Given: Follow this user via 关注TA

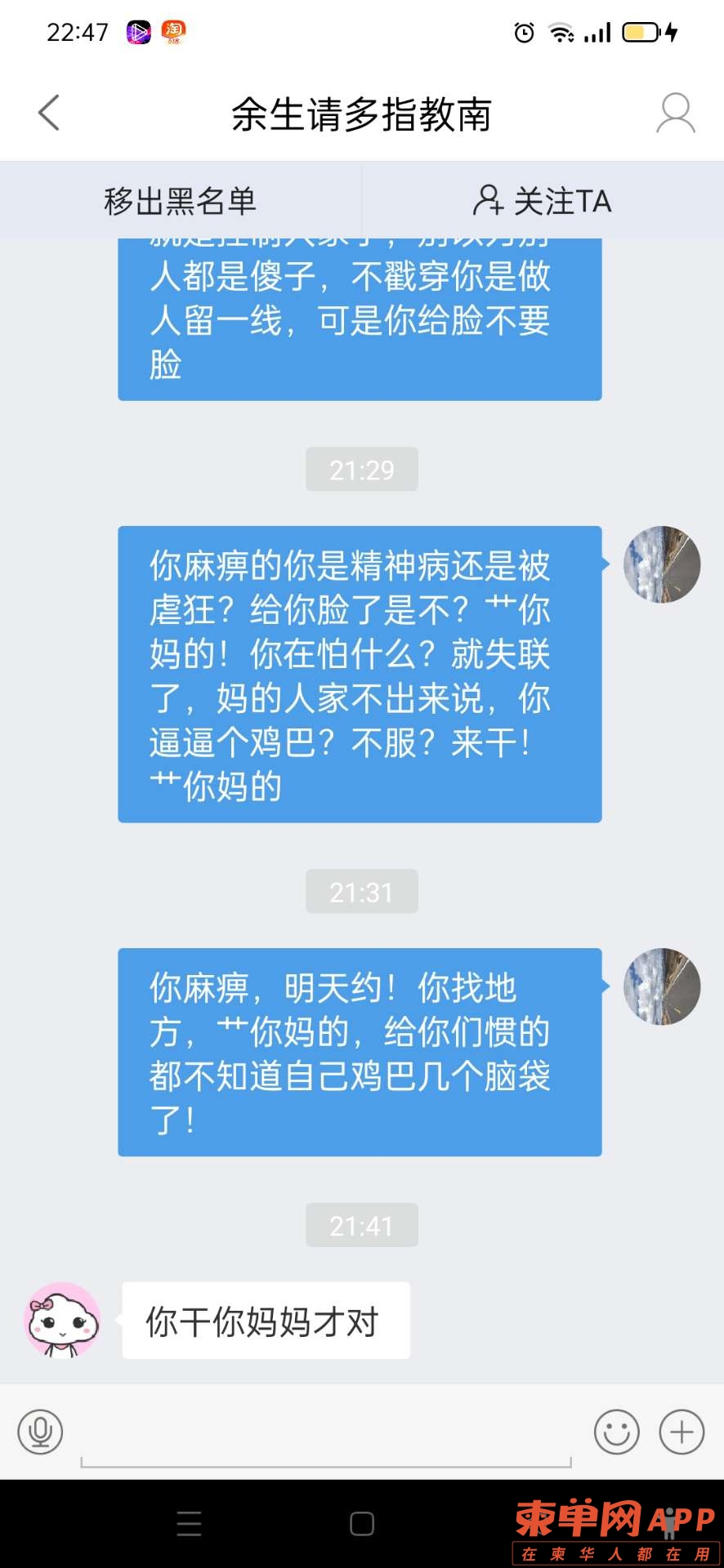Looking at the screenshot, I should [543, 201].
